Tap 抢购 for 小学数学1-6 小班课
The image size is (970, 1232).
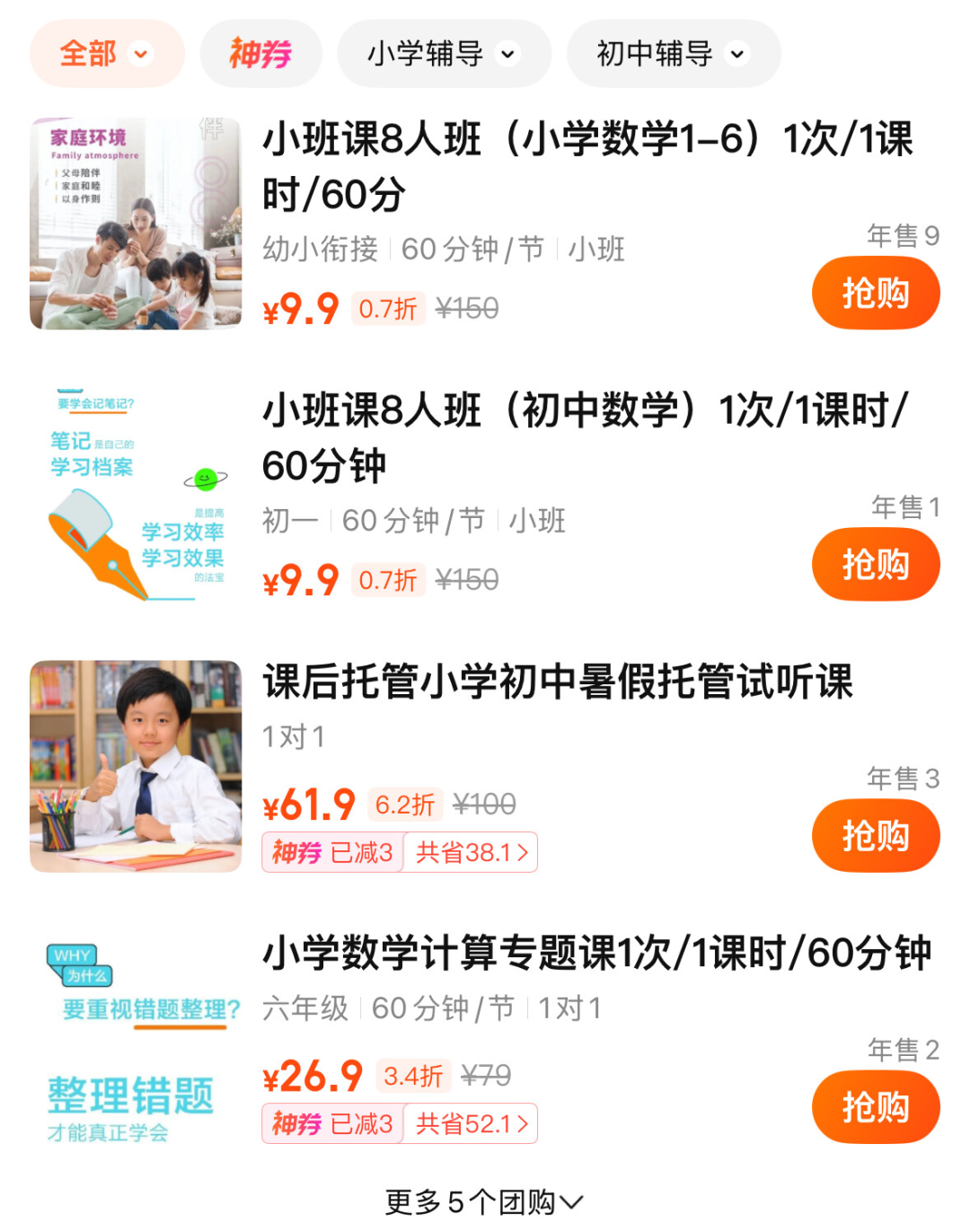pos(875,294)
